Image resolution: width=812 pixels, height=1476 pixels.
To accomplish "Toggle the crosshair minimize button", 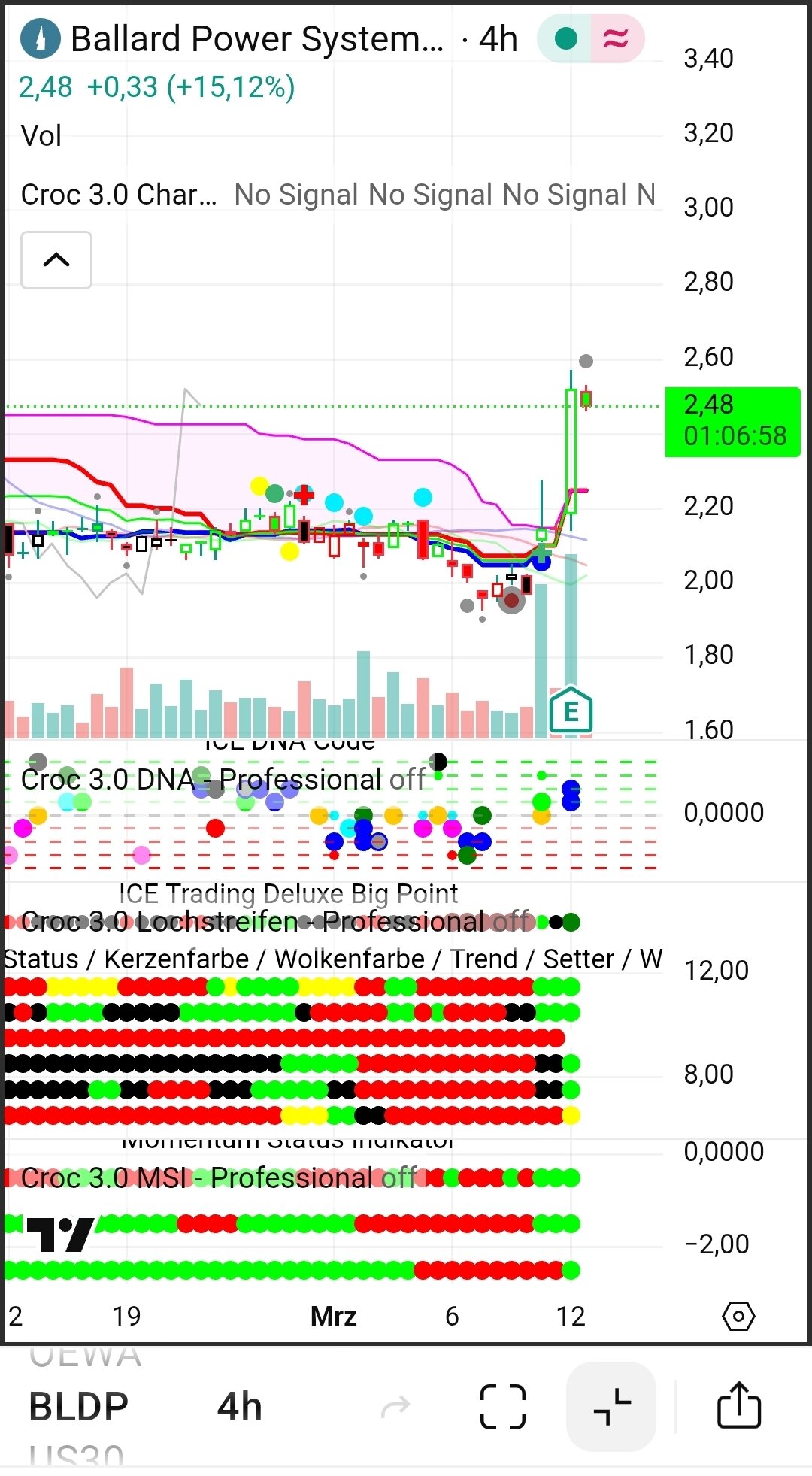I will 611,1406.
